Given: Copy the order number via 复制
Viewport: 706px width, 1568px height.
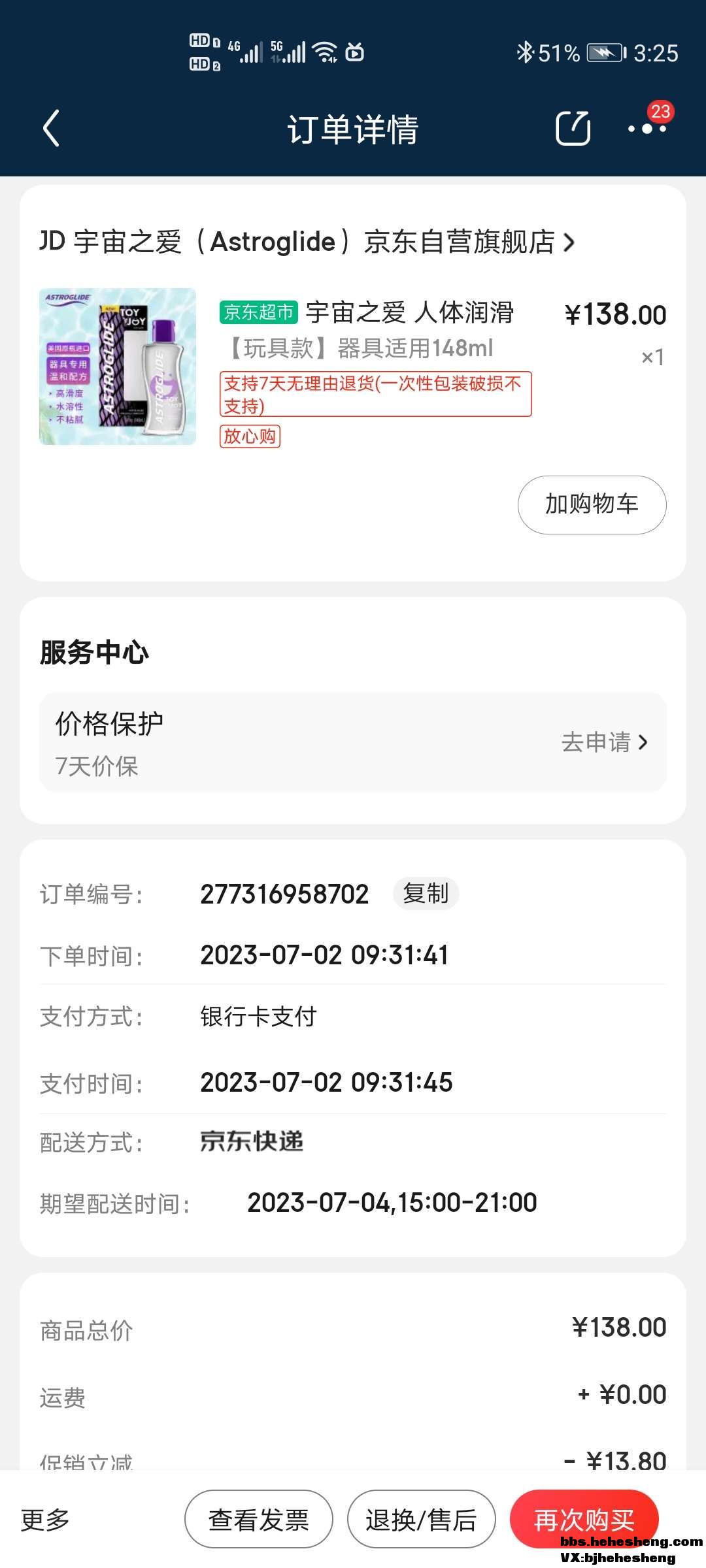Looking at the screenshot, I should point(426,893).
